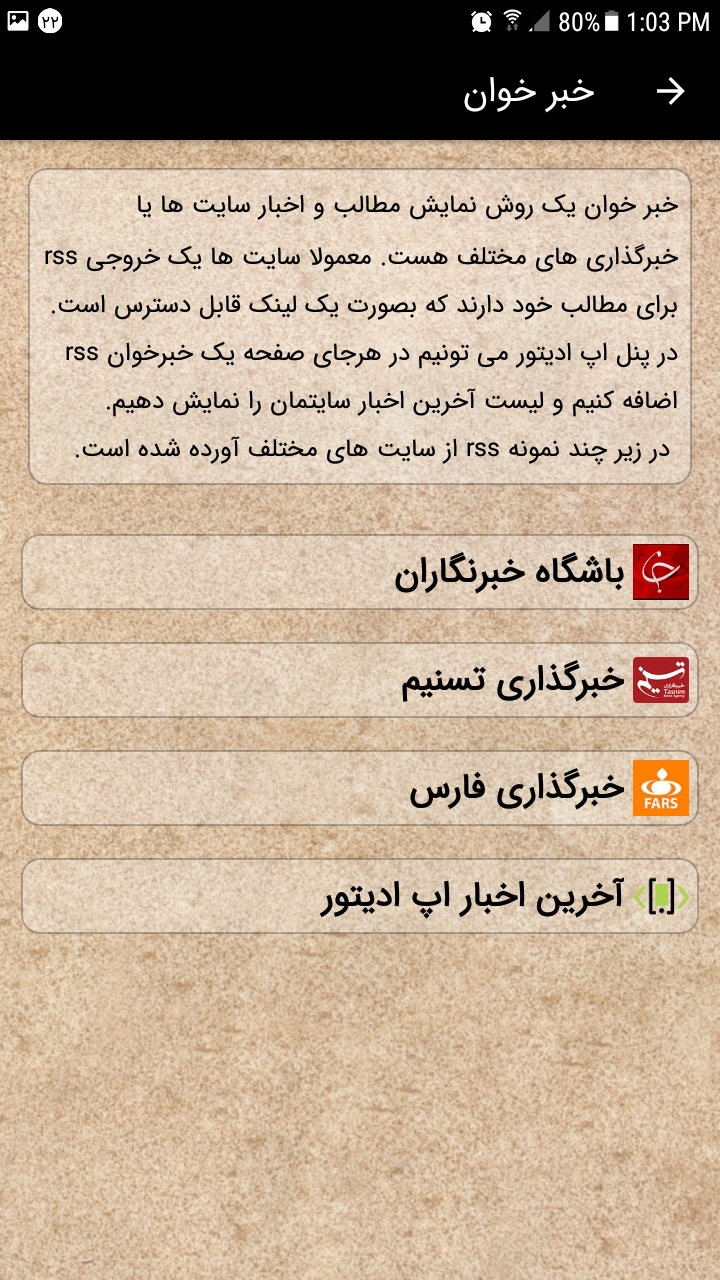Tap the back arrow in the app bar
720x1280 pixels.
pos(669,91)
